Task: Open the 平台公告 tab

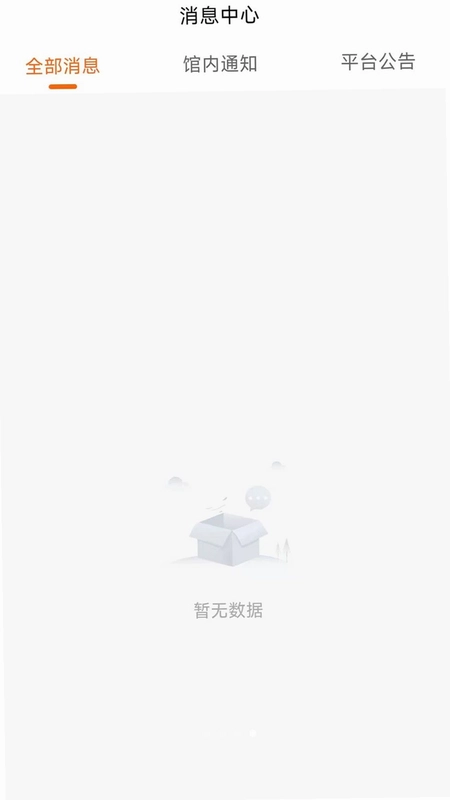Action: (x=378, y=62)
